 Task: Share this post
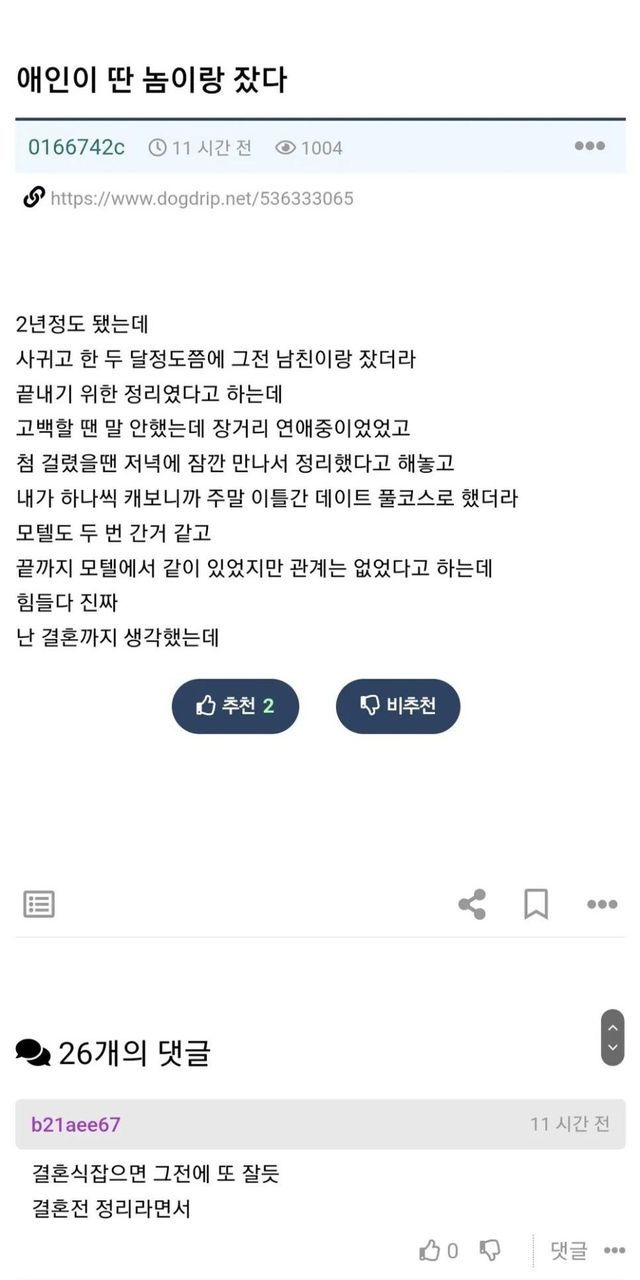point(472,904)
